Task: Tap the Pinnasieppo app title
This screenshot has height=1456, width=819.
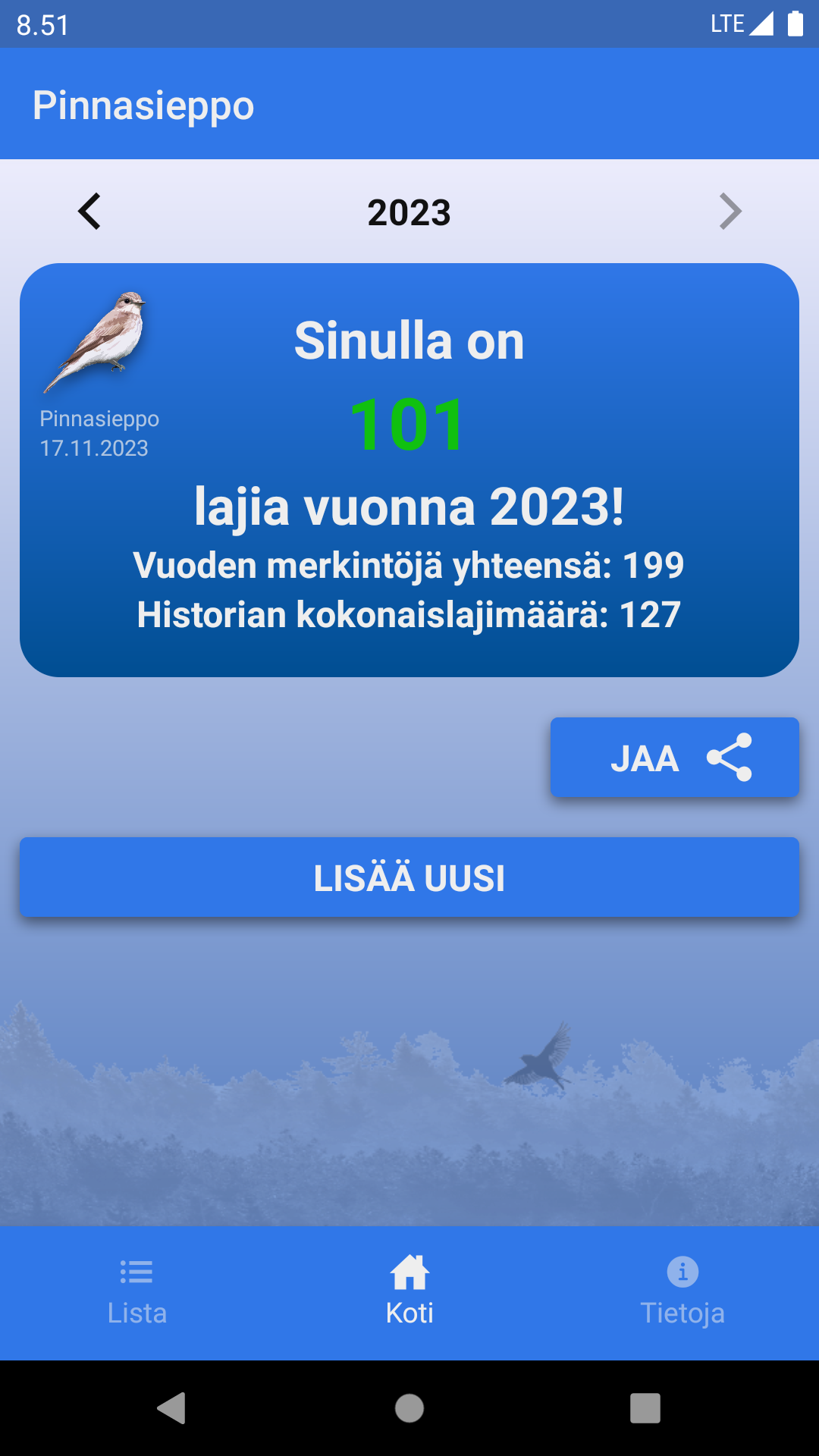Action: point(144,105)
